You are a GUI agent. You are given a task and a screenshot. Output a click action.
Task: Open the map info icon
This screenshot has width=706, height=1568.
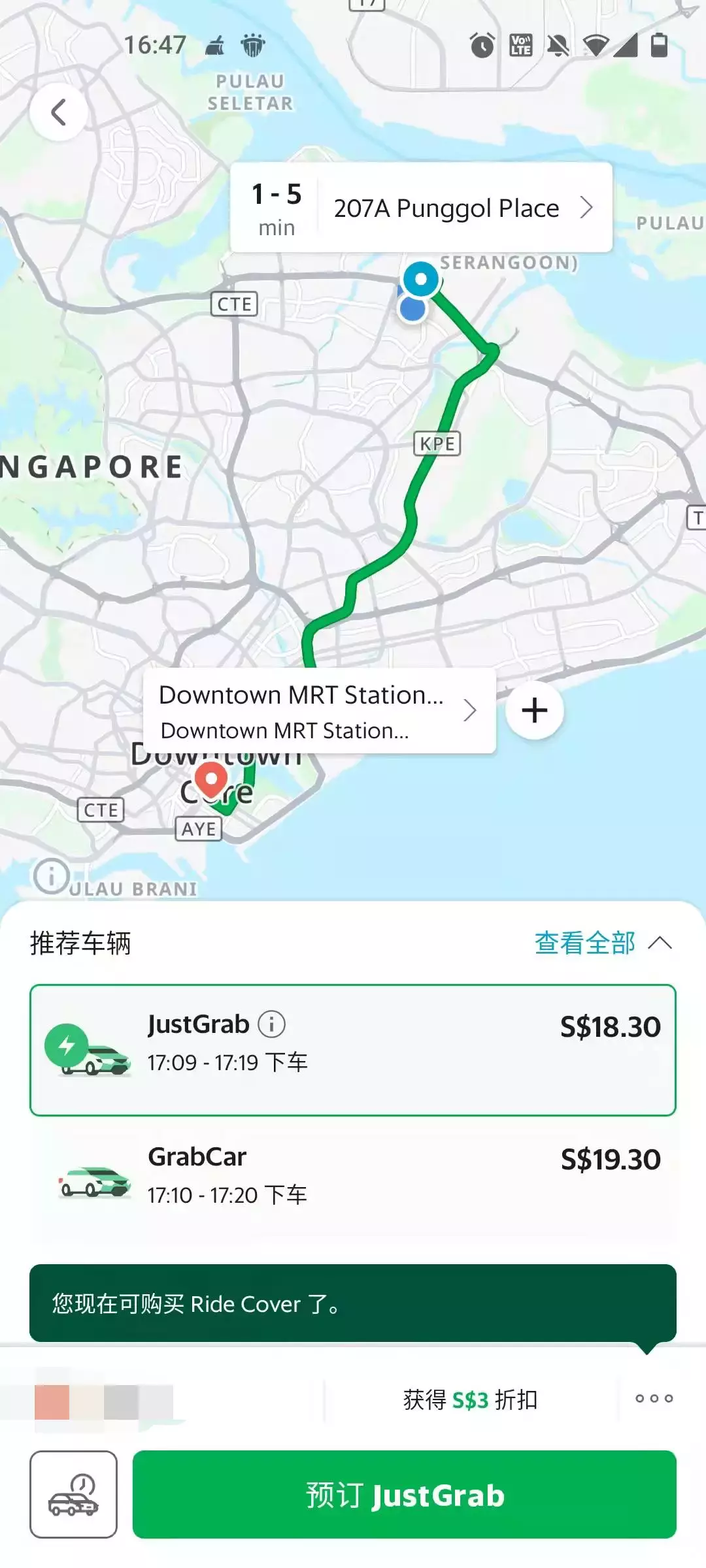tap(52, 875)
